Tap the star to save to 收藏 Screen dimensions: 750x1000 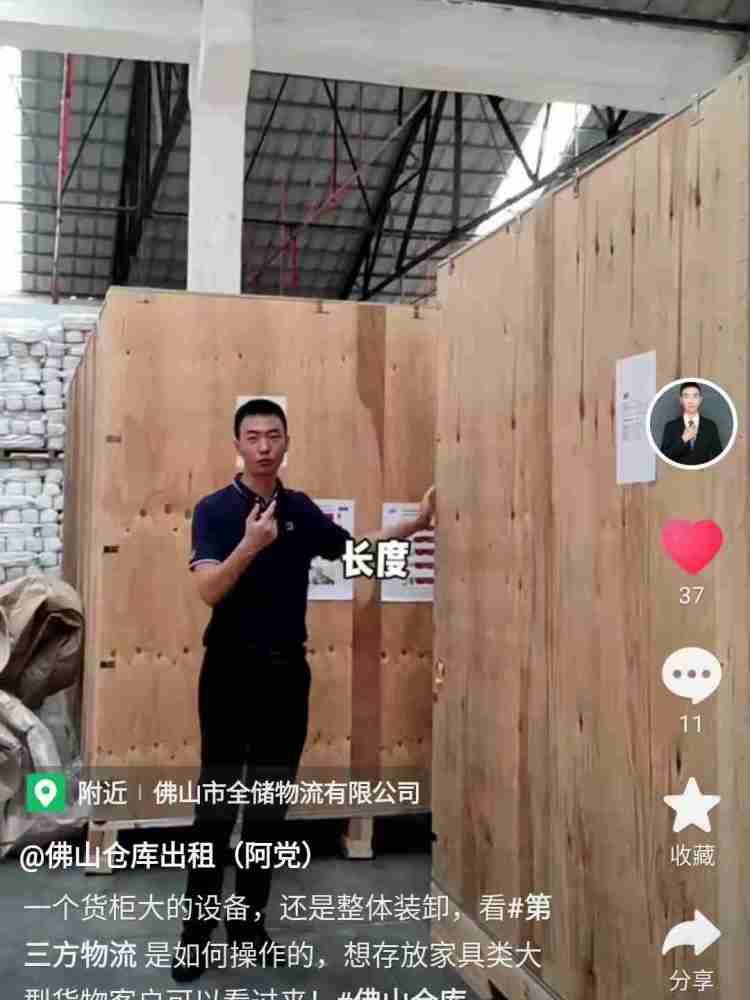(692, 806)
